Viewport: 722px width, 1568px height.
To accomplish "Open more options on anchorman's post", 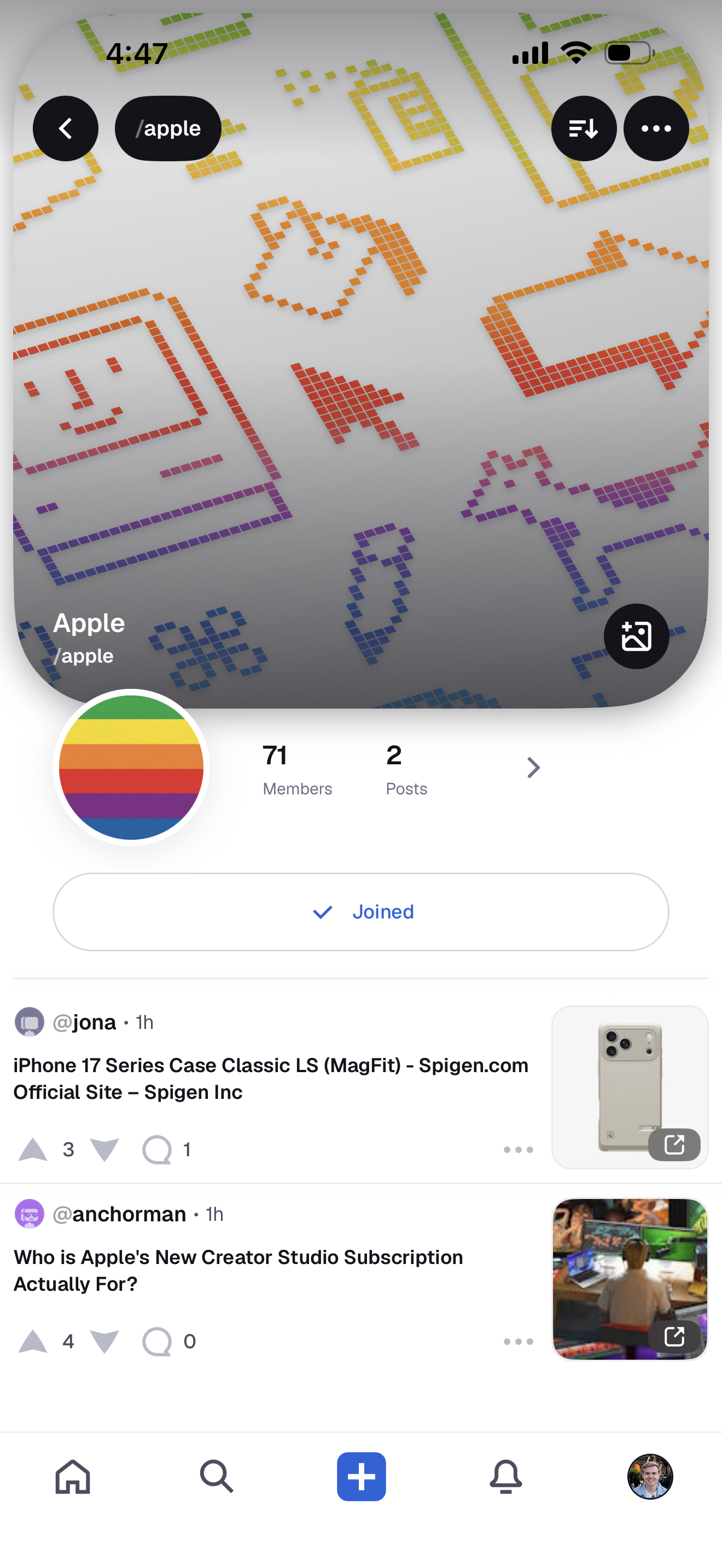I will point(518,1342).
